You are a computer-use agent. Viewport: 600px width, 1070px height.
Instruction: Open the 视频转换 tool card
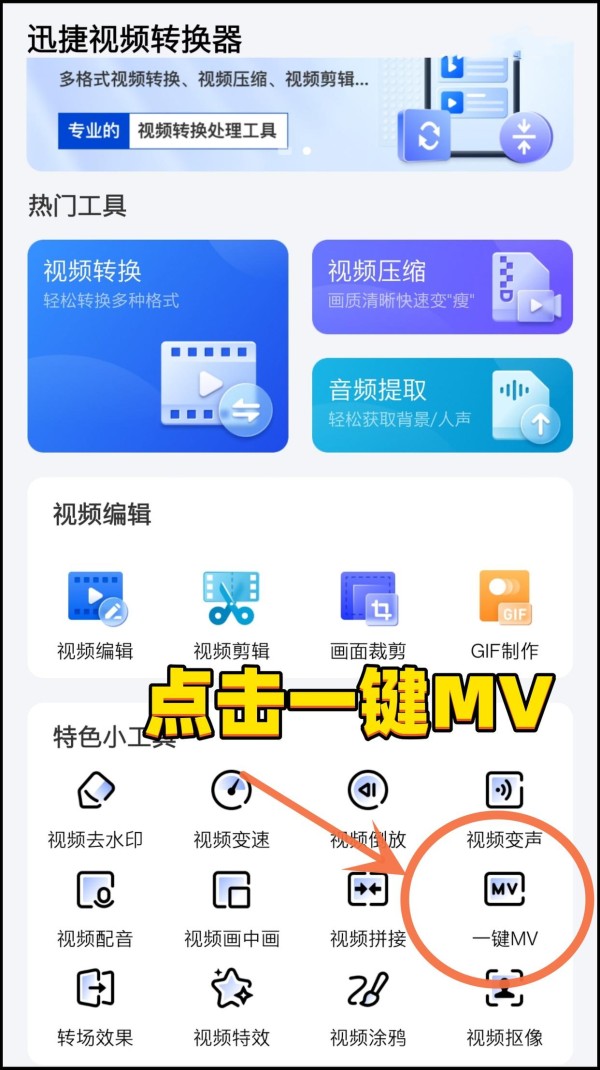click(x=158, y=345)
